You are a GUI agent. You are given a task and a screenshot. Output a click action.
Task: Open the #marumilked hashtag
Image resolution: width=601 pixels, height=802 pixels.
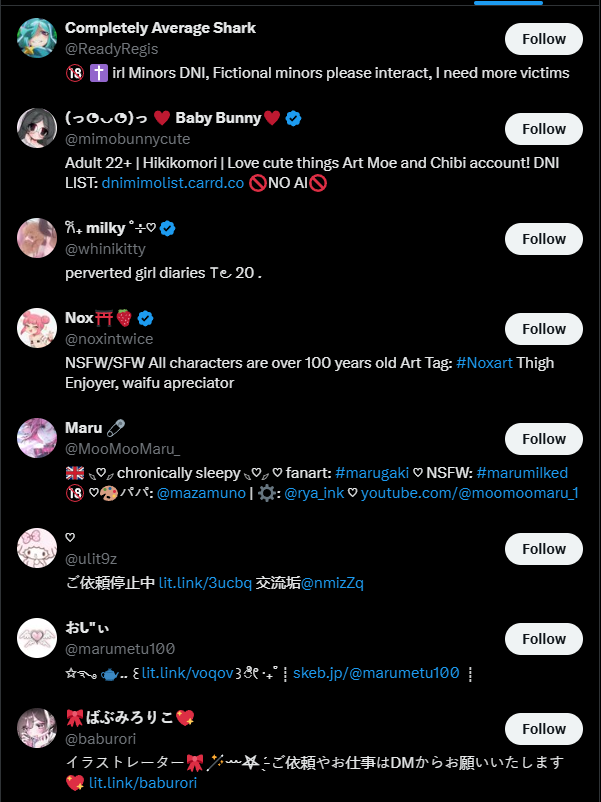(523, 473)
